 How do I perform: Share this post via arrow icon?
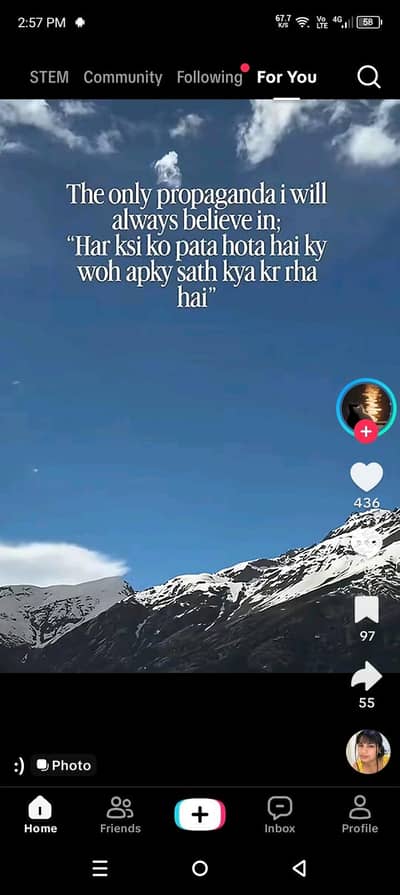(366, 676)
